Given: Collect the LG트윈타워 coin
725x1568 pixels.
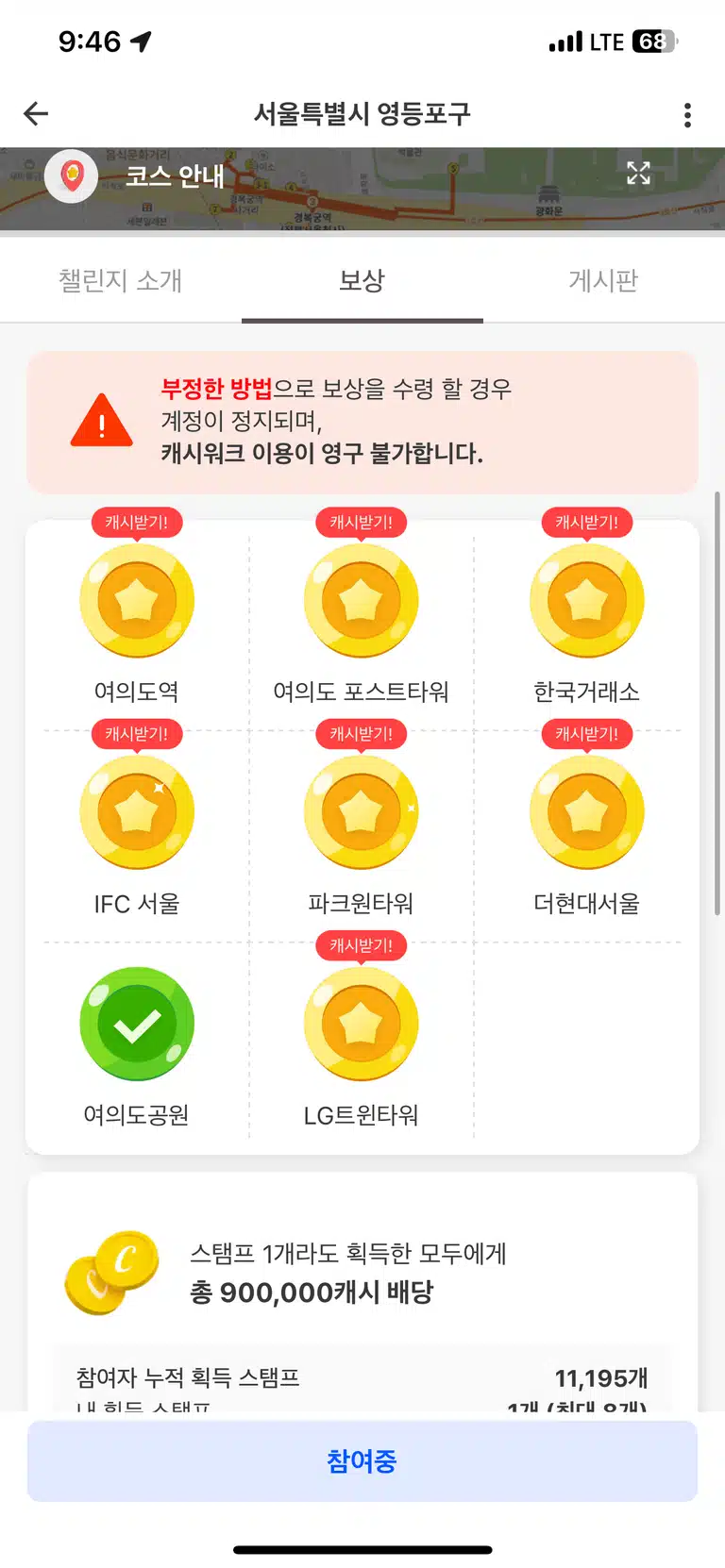Looking at the screenshot, I should (x=362, y=1024).
